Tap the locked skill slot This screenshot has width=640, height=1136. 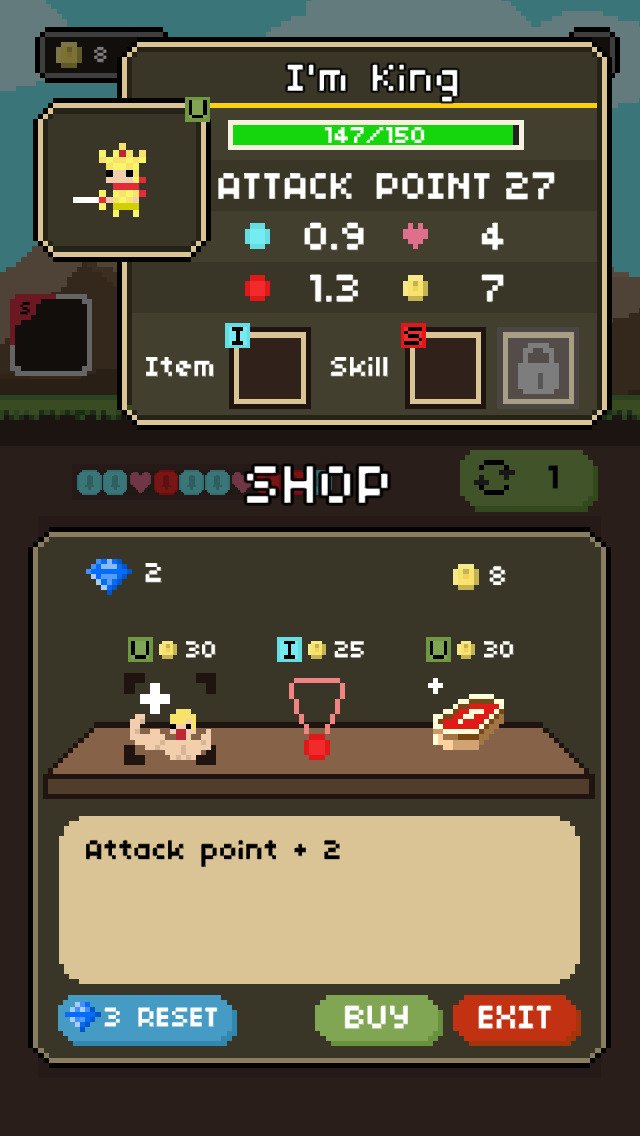pyautogui.click(x=538, y=368)
